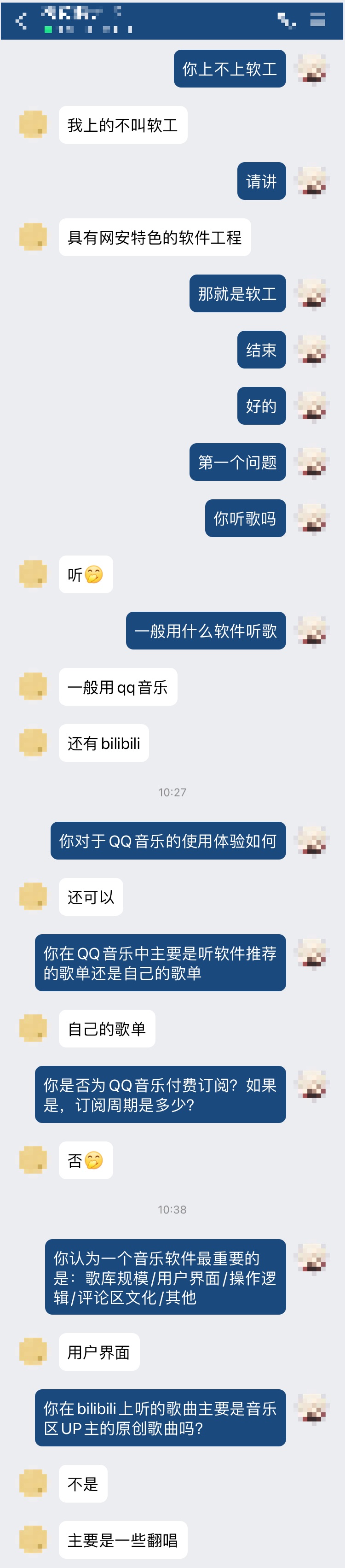Image resolution: width=345 pixels, height=1568 pixels.
Task: Tap the avatar next to "你上不上软工"
Action: coord(312,69)
